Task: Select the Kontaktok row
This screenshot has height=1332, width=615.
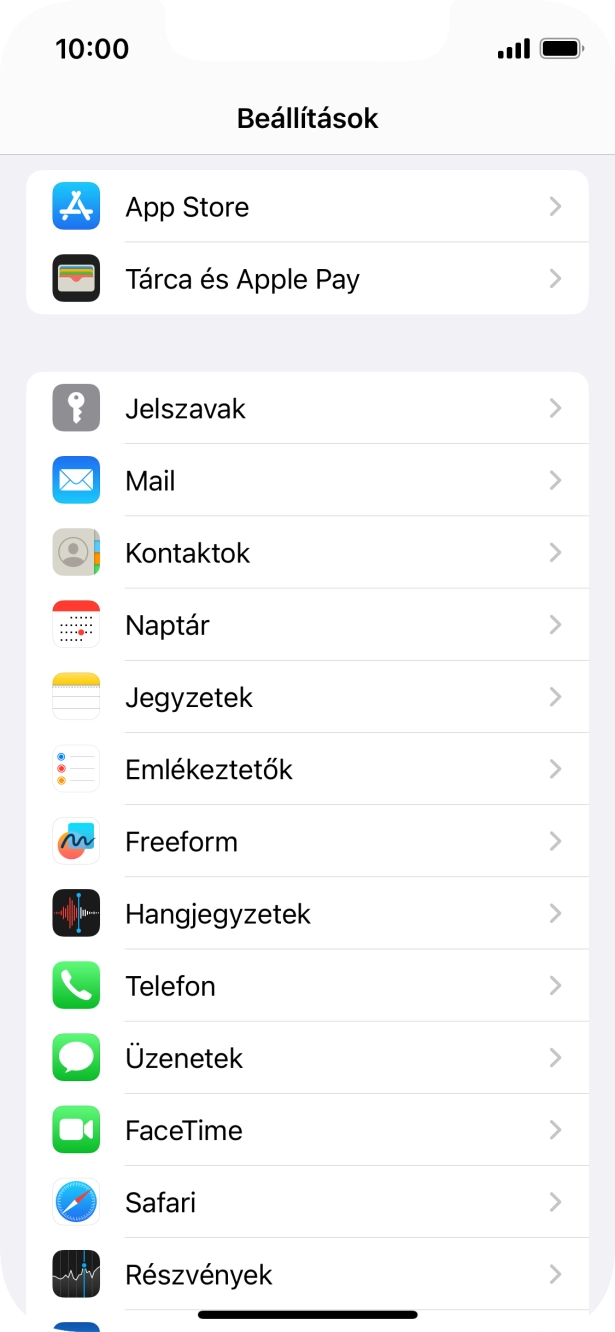Action: [x=307, y=553]
